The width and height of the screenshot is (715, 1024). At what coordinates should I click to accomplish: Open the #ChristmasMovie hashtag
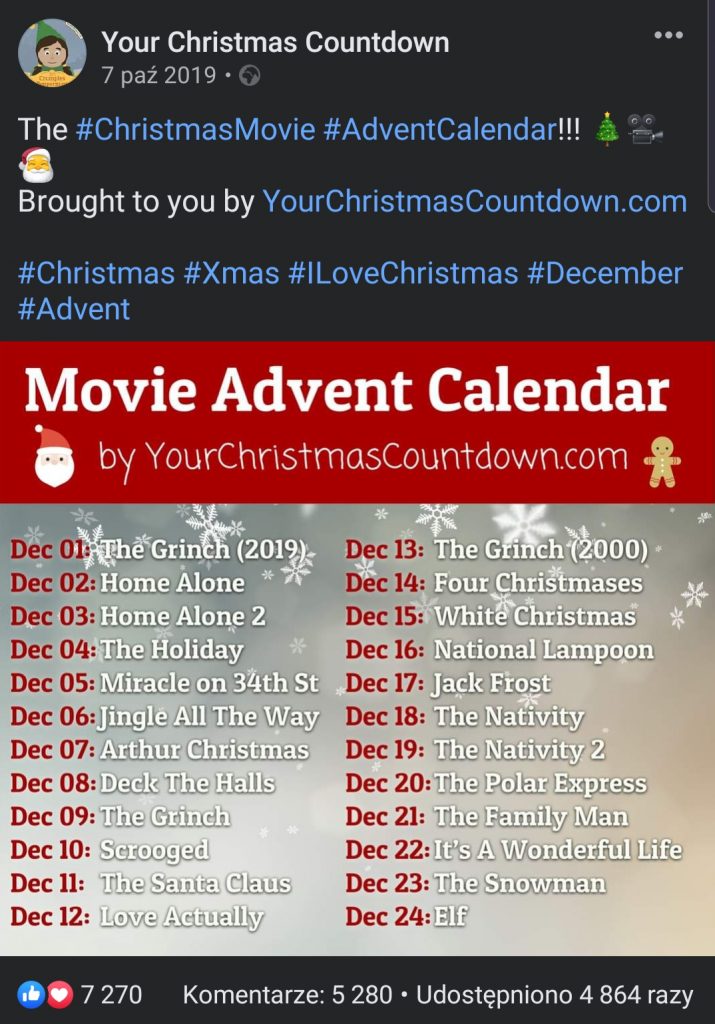click(x=195, y=130)
